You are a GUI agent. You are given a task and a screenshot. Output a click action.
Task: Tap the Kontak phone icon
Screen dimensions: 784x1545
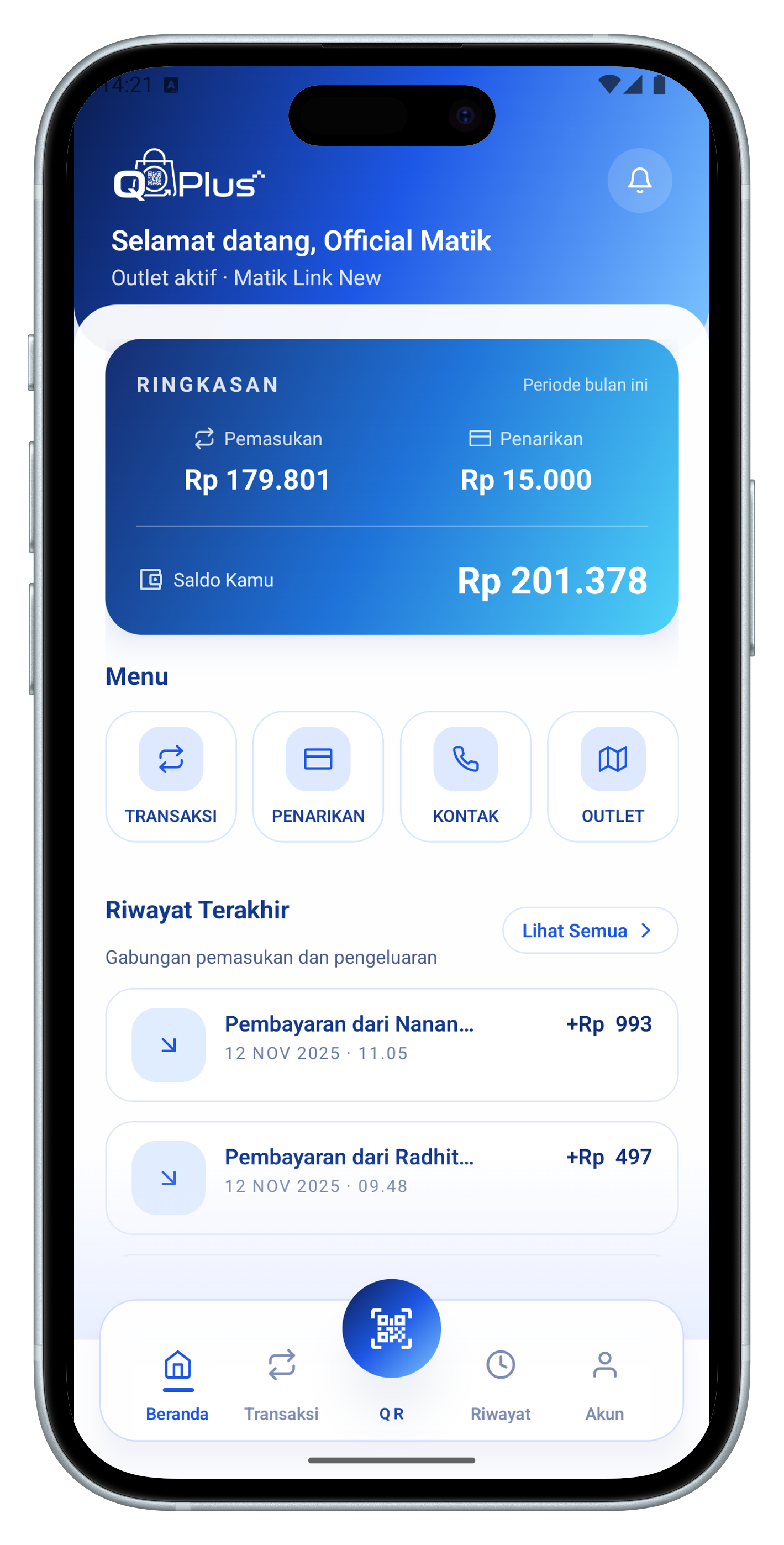click(465, 759)
